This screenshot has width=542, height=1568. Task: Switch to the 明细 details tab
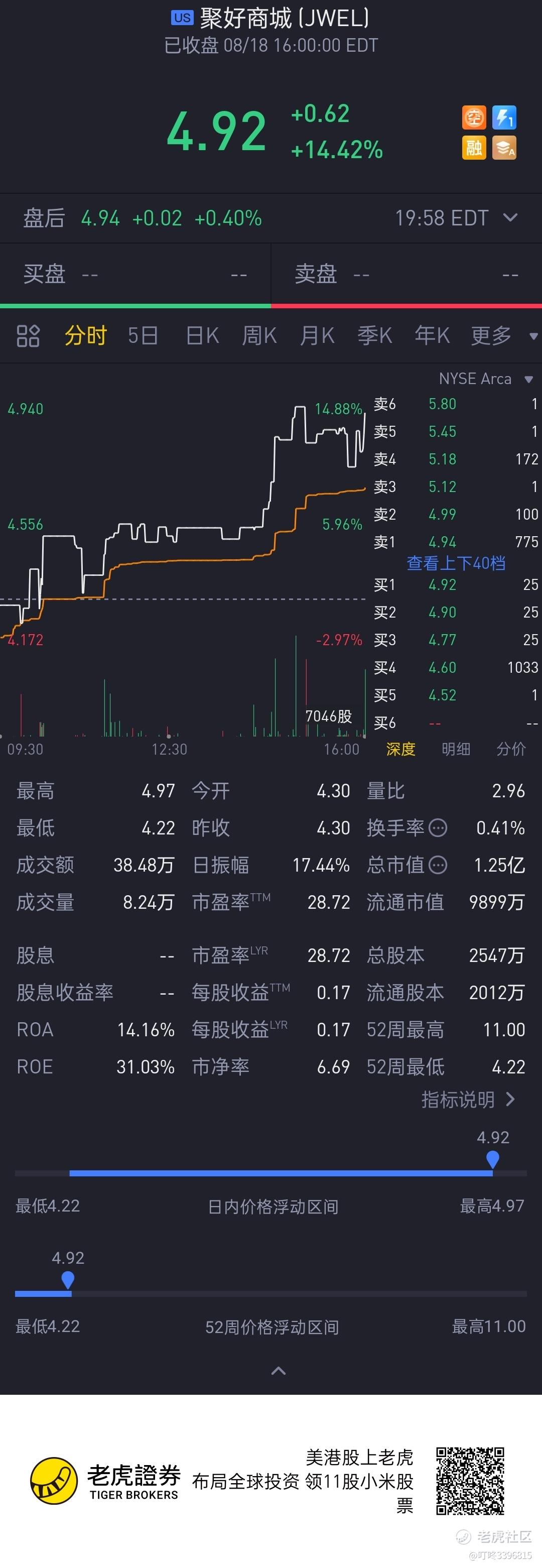click(456, 749)
